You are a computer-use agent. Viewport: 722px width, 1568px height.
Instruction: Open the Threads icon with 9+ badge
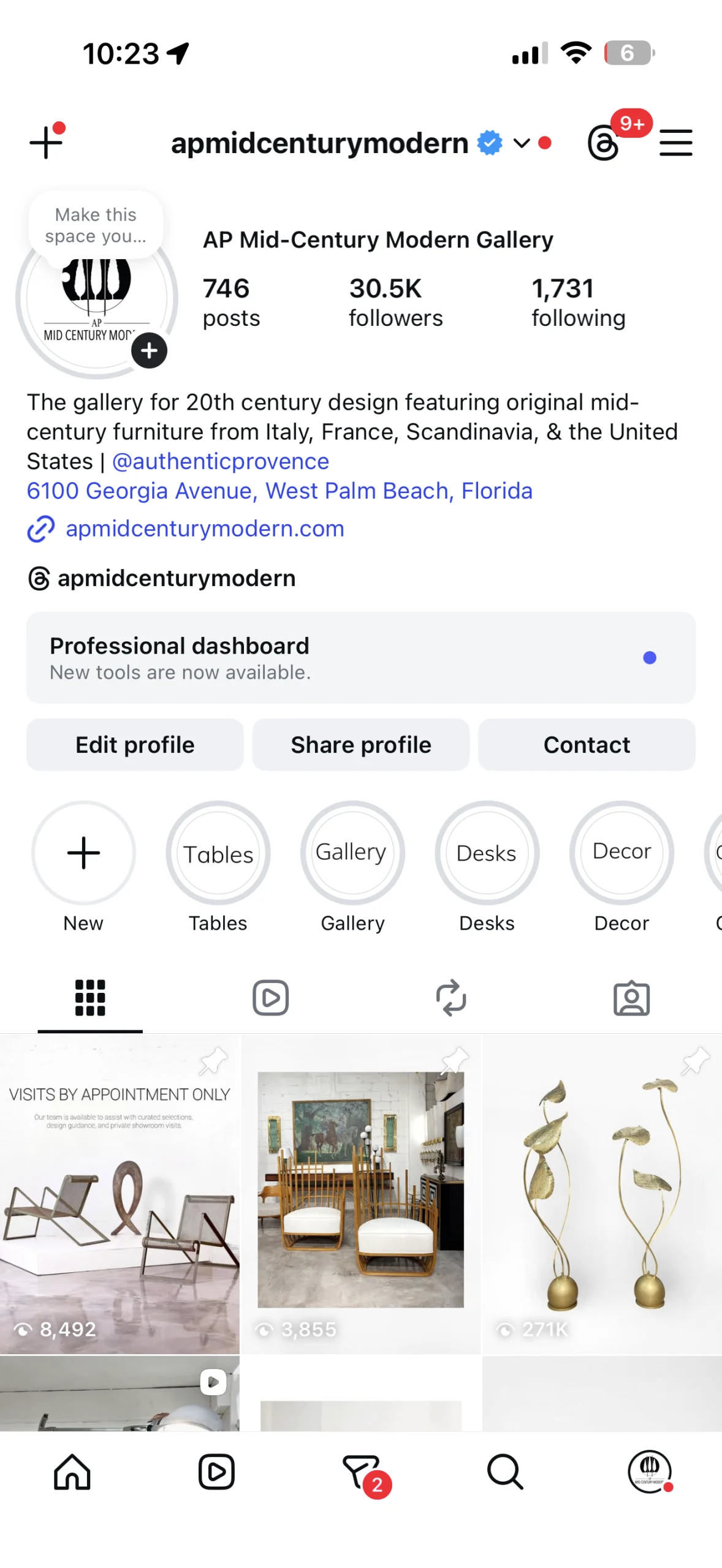tap(604, 143)
